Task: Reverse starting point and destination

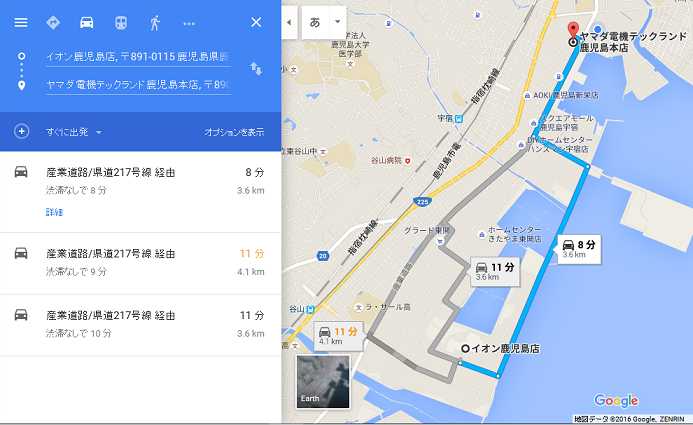Action: pos(256,69)
